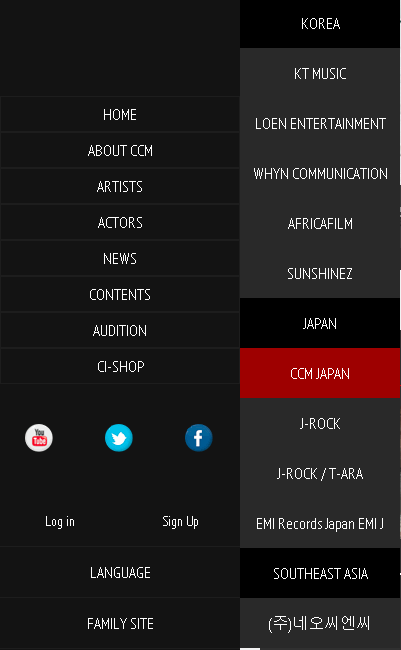The image size is (401, 650).
Task: Open the Facebook page icon
Action: pos(199,438)
